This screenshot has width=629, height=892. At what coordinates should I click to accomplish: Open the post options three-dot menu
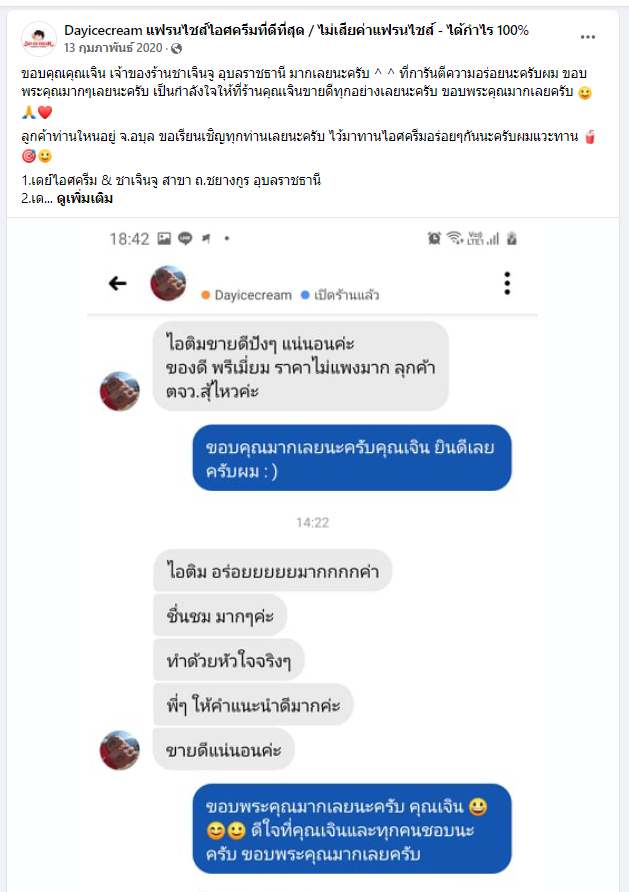pyautogui.click(x=588, y=37)
